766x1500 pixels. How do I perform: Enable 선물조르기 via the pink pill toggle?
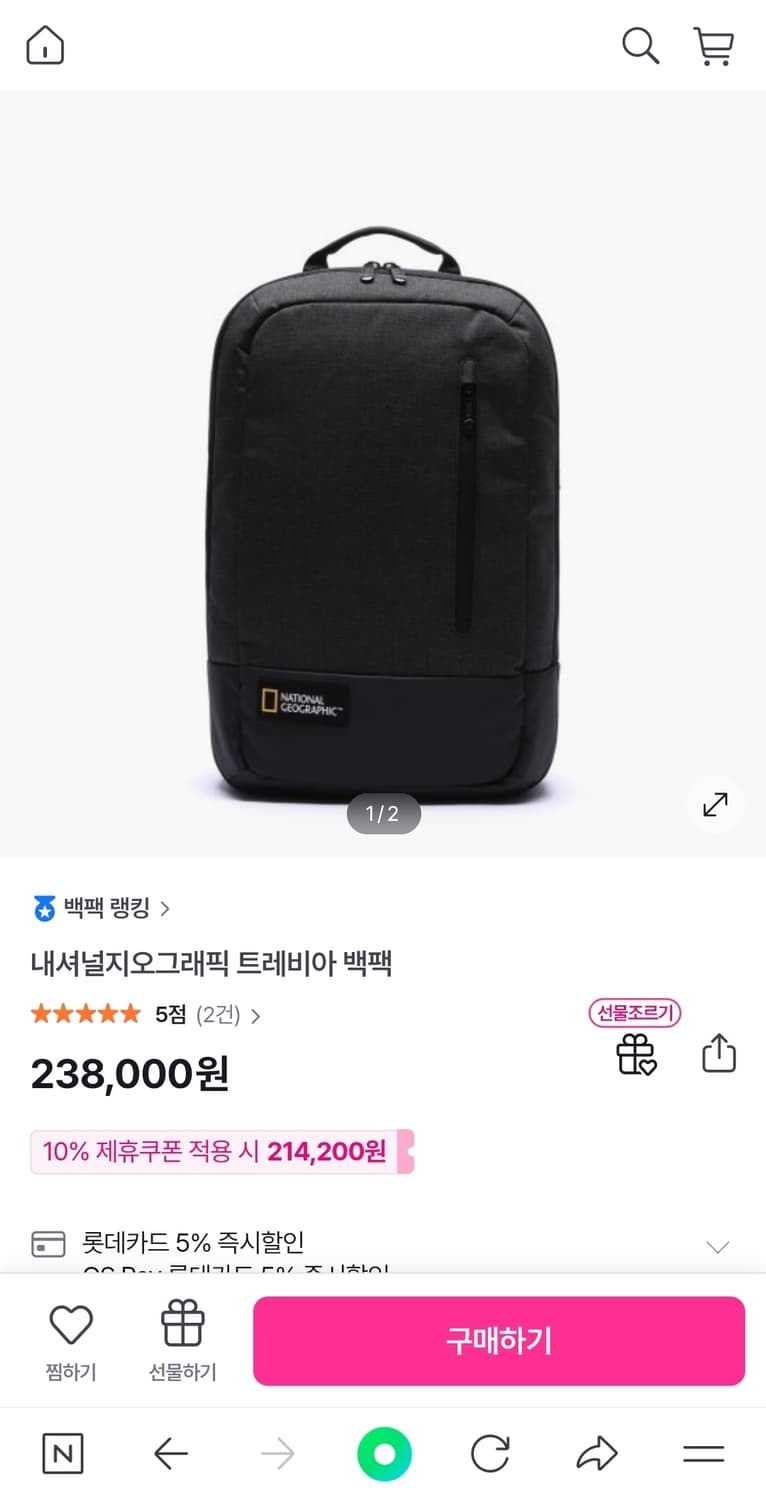click(x=633, y=1013)
